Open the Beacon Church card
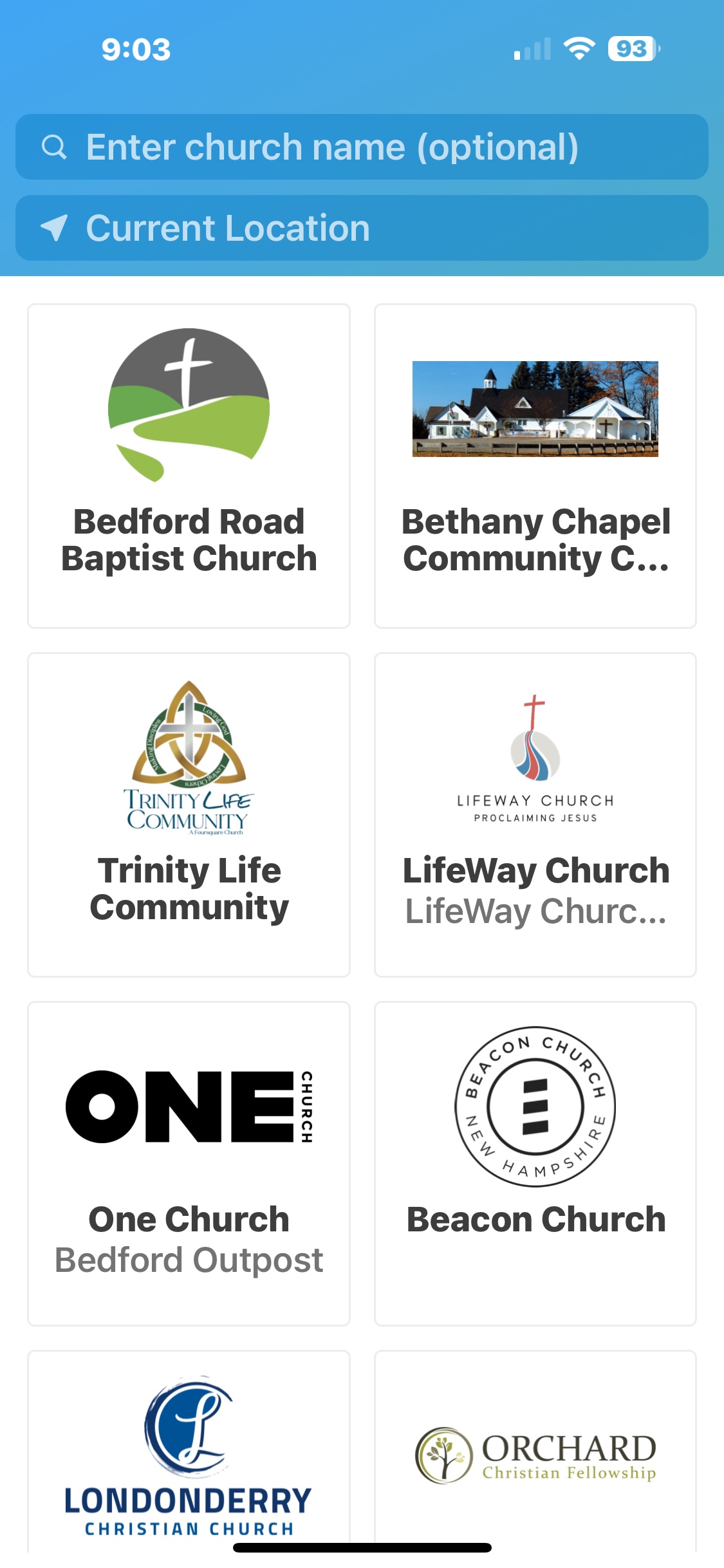The height and width of the screenshot is (1568, 724). click(x=535, y=1163)
